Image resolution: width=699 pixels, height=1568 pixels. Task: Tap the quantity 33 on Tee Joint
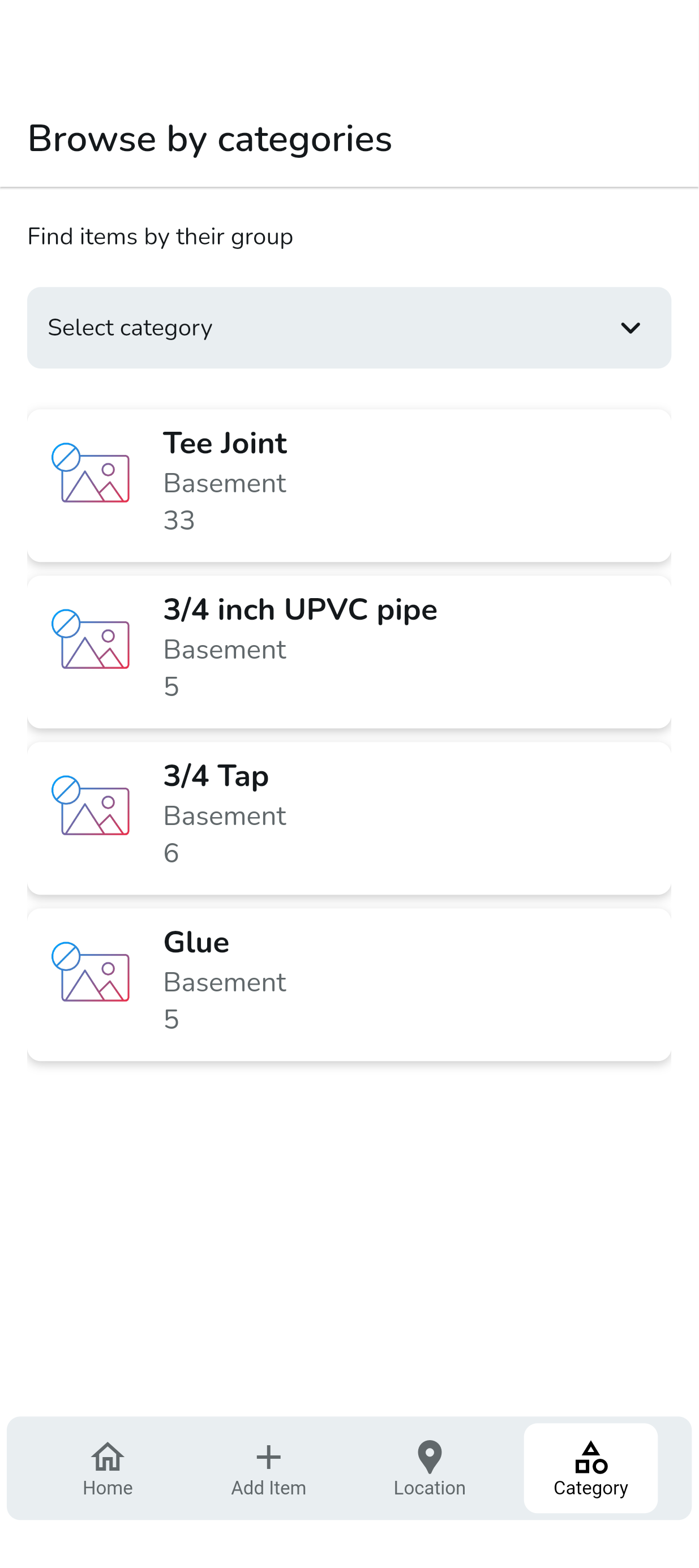click(x=179, y=521)
